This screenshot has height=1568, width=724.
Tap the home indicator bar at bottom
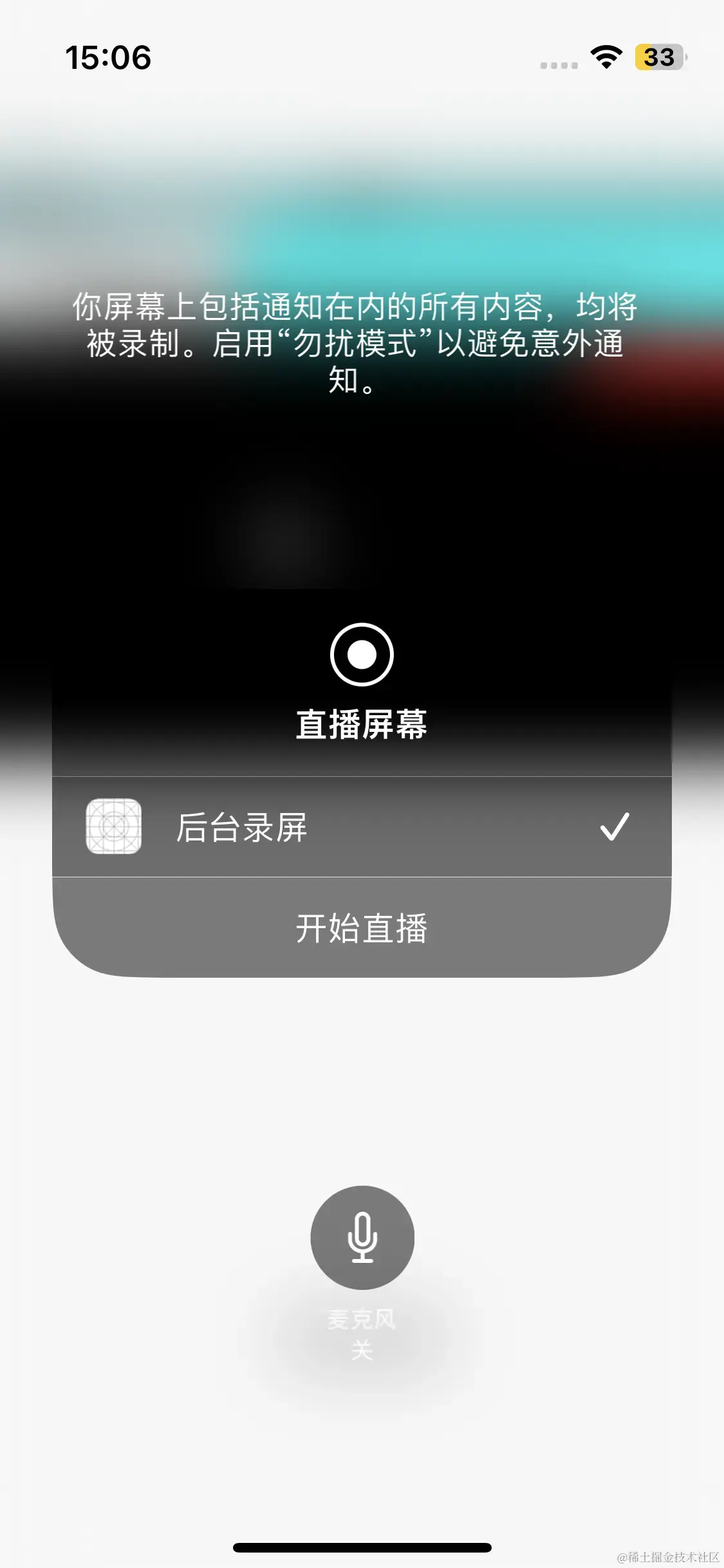tap(362, 1547)
